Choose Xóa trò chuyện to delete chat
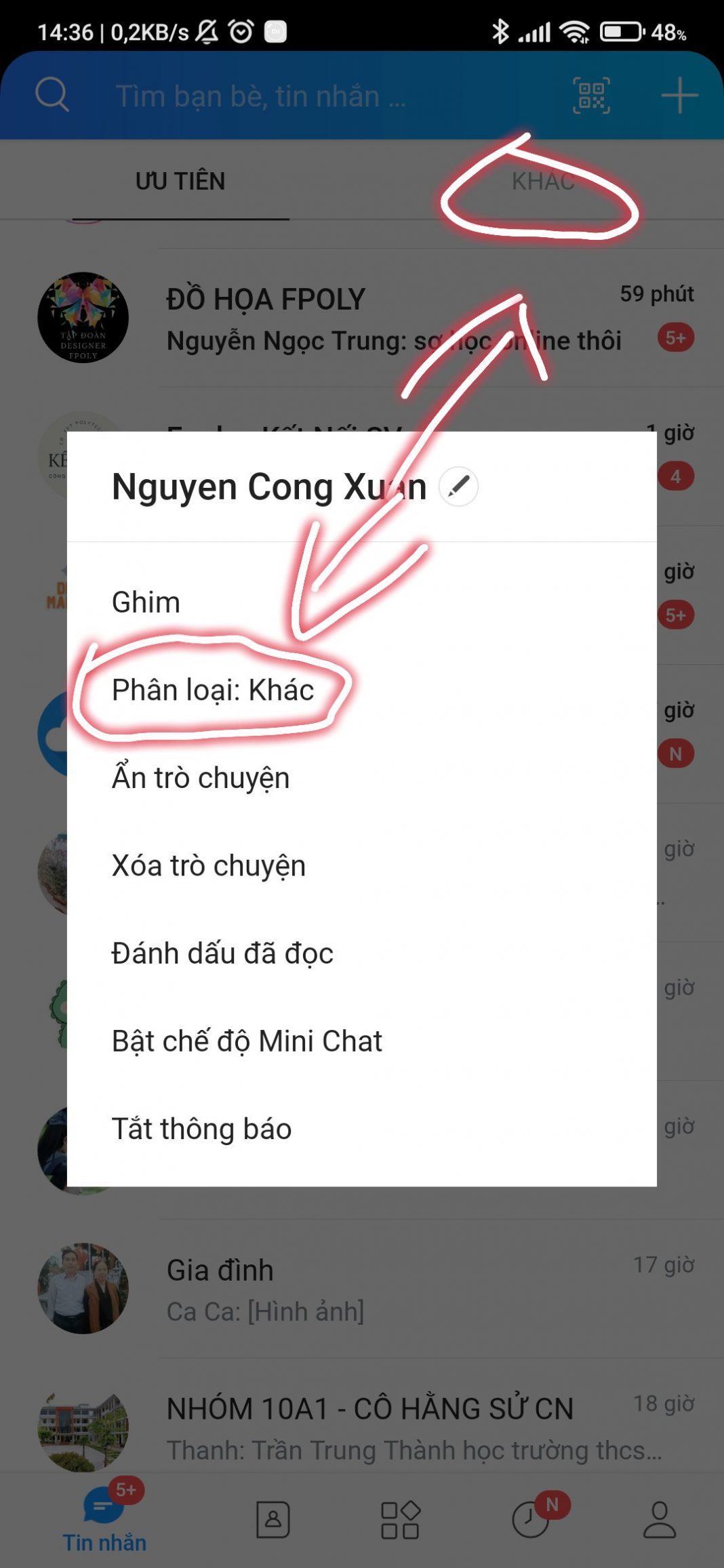The image size is (724, 1568). pos(209,866)
